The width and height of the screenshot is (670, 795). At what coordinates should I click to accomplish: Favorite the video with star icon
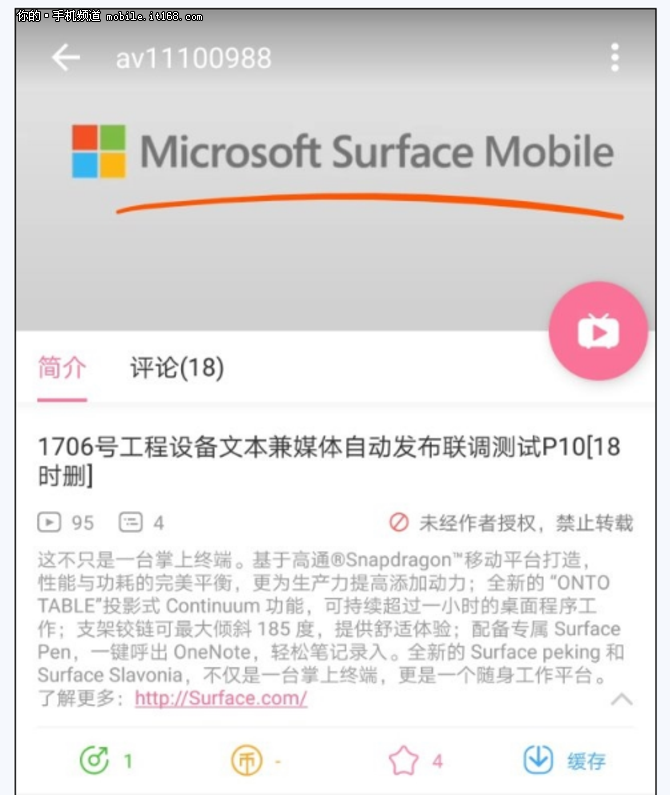(403, 761)
